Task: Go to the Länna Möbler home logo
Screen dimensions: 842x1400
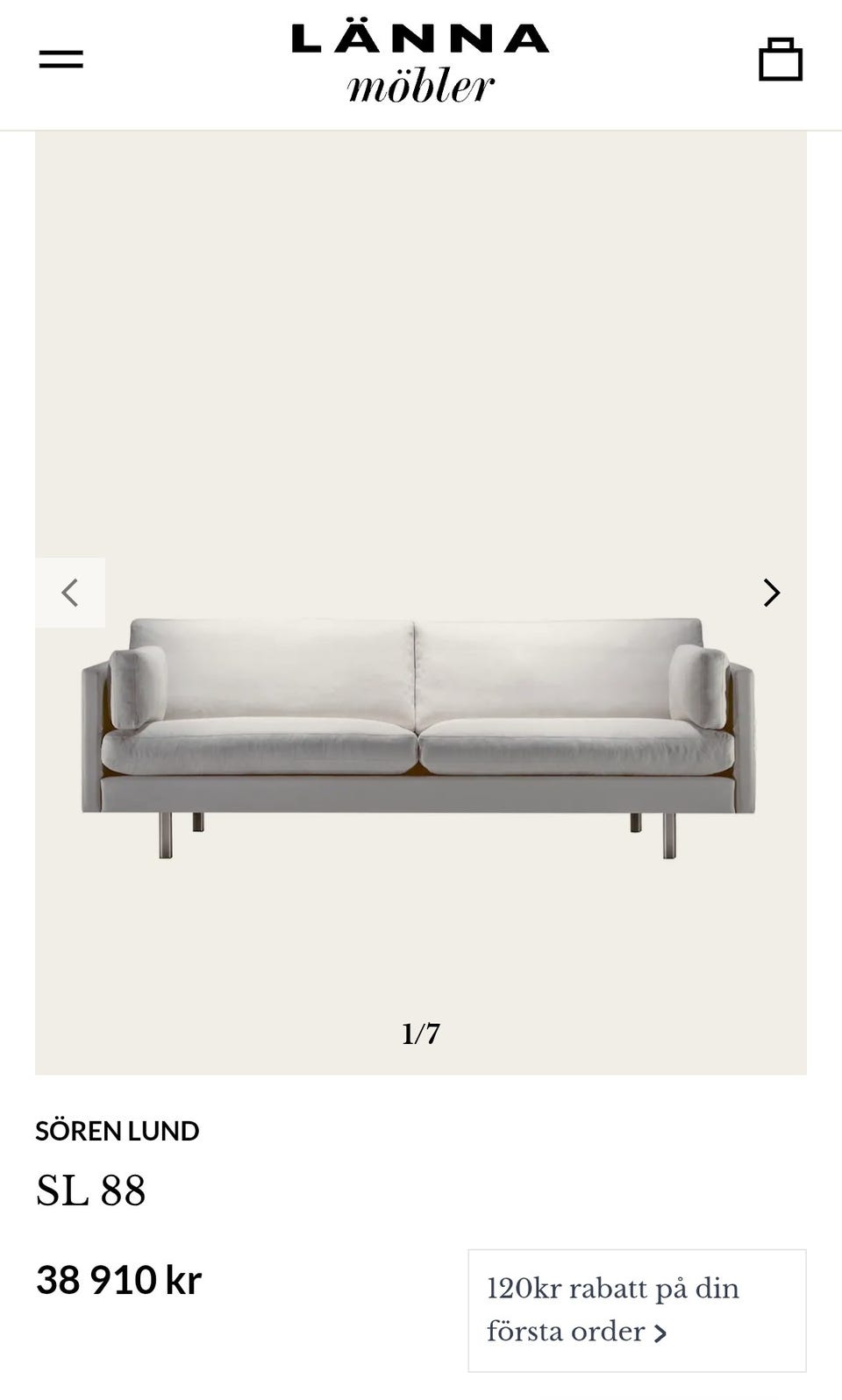Action: [x=420, y=63]
